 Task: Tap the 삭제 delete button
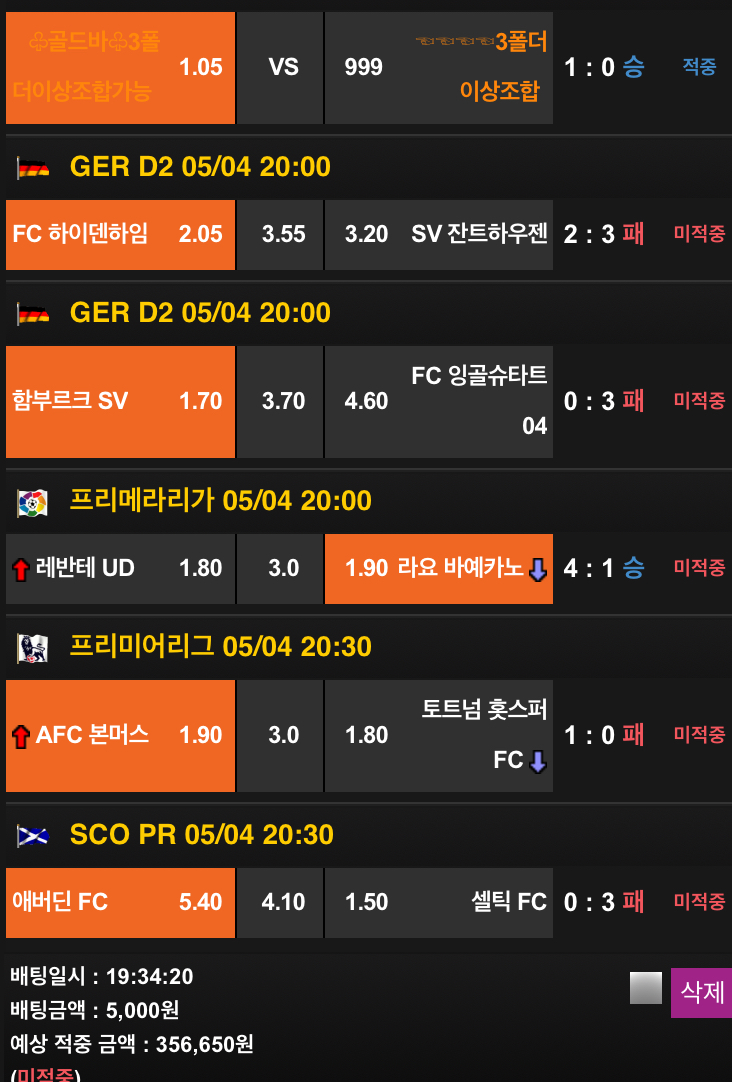tap(701, 992)
